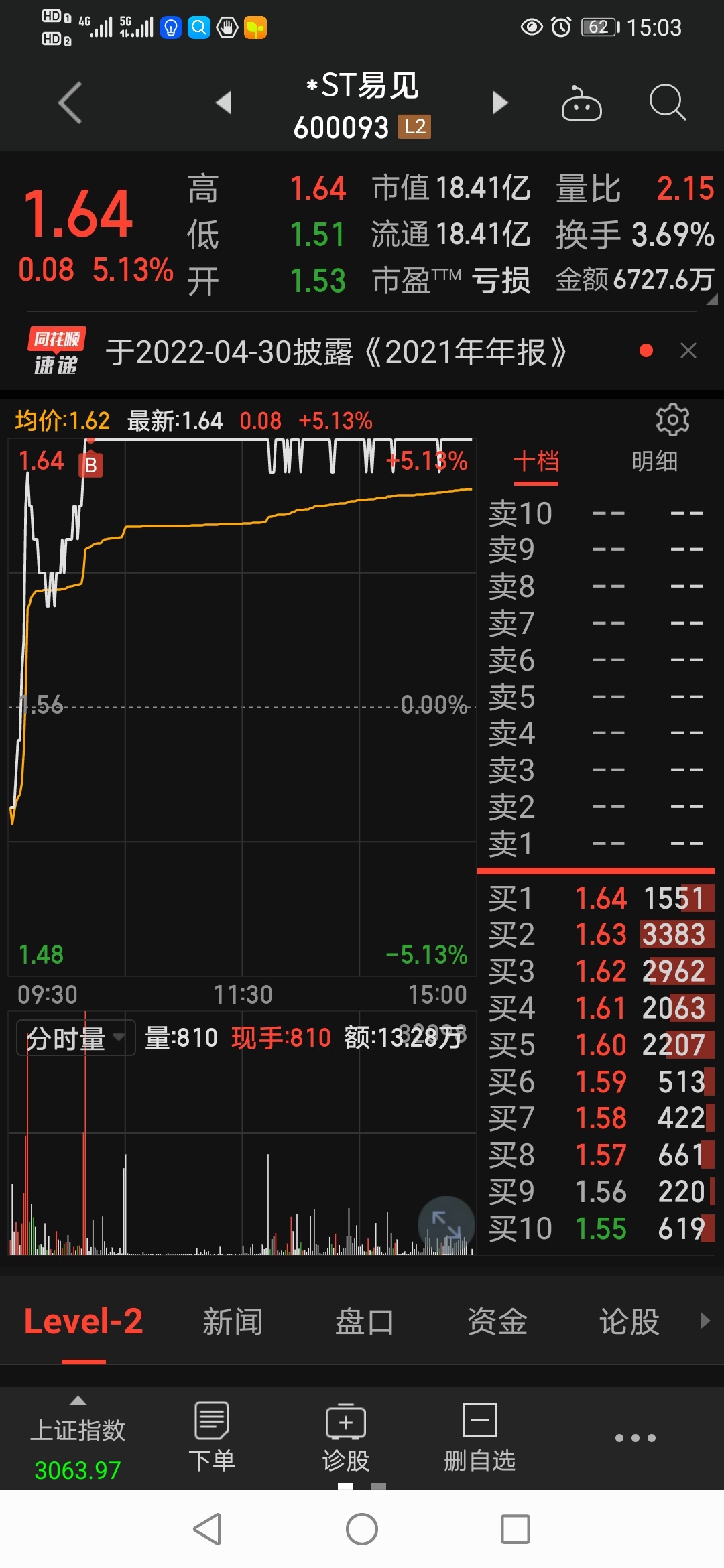This screenshot has height=1568, width=724.
Task: Dismiss the 2021年年报 announcement banner
Action: point(688,350)
